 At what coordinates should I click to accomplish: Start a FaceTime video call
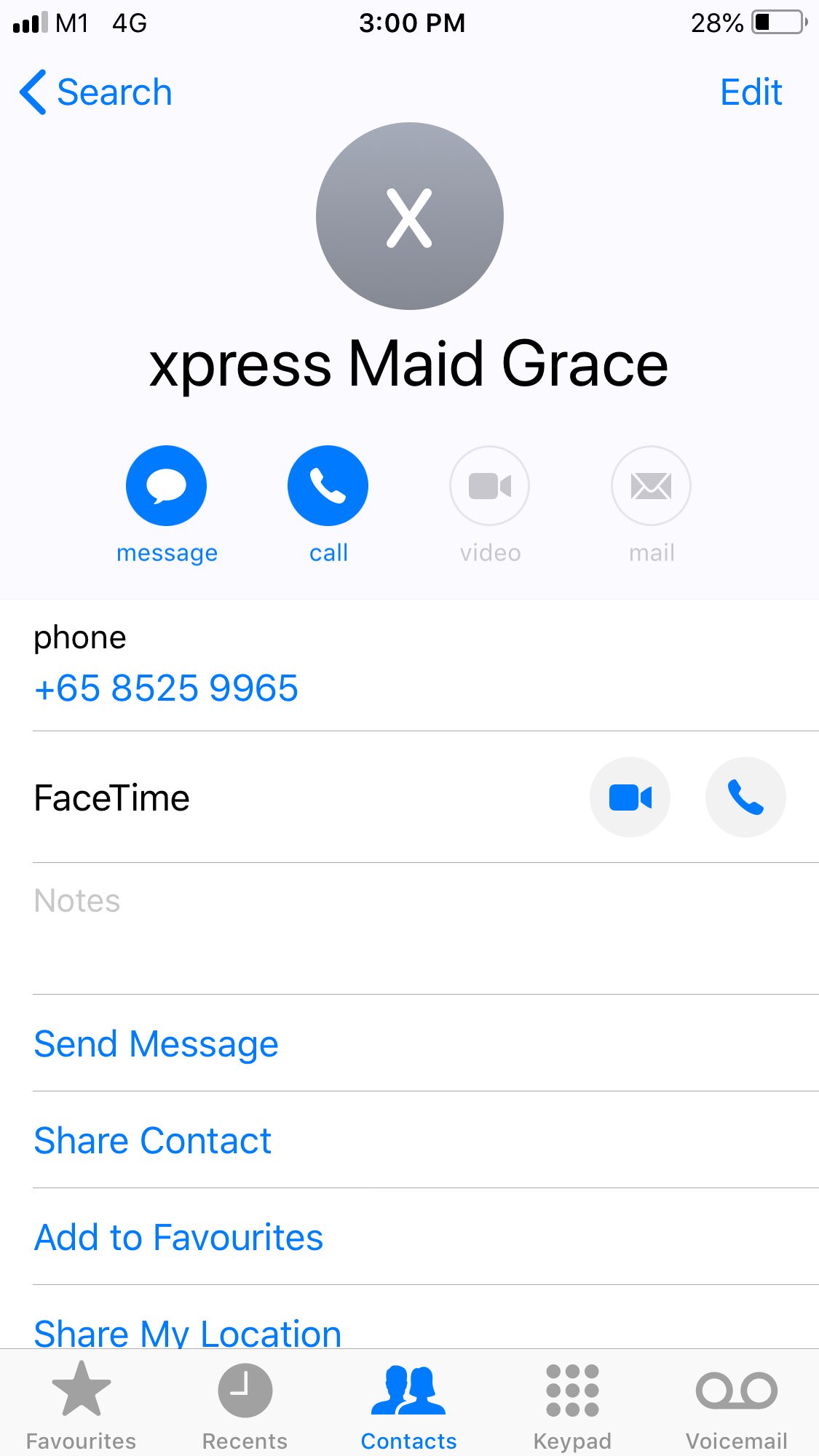[x=630, y=797]
